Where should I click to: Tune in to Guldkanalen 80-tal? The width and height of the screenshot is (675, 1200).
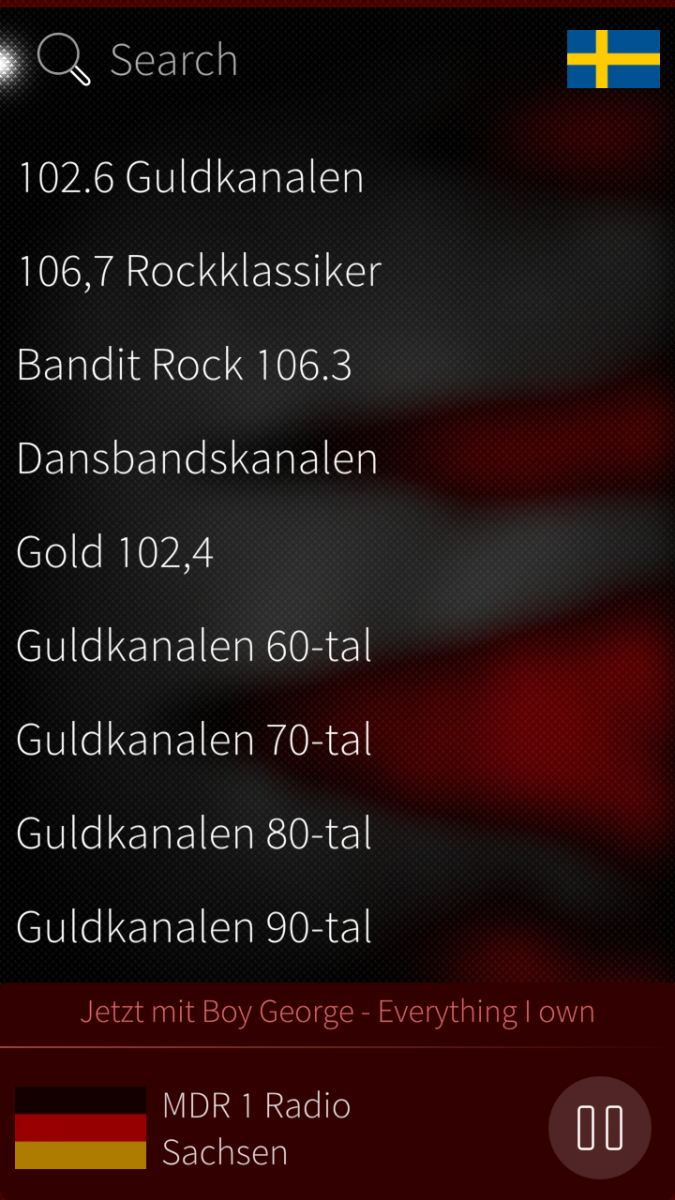click(194, 834)
